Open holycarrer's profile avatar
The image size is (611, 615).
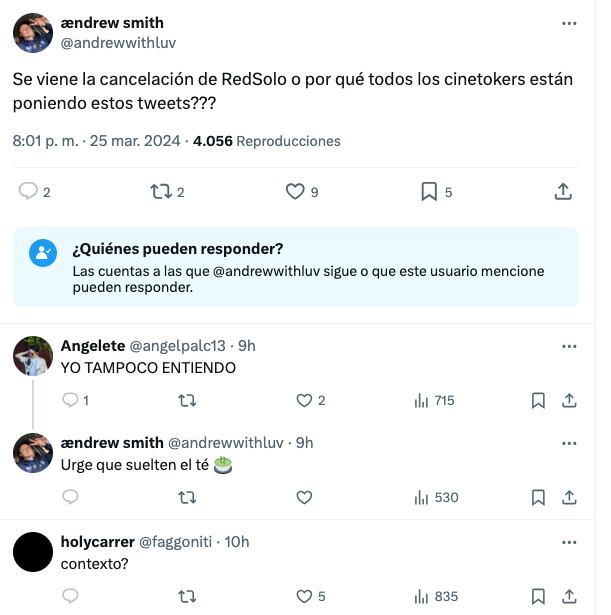pyautogui.click(x=33, y=552)
